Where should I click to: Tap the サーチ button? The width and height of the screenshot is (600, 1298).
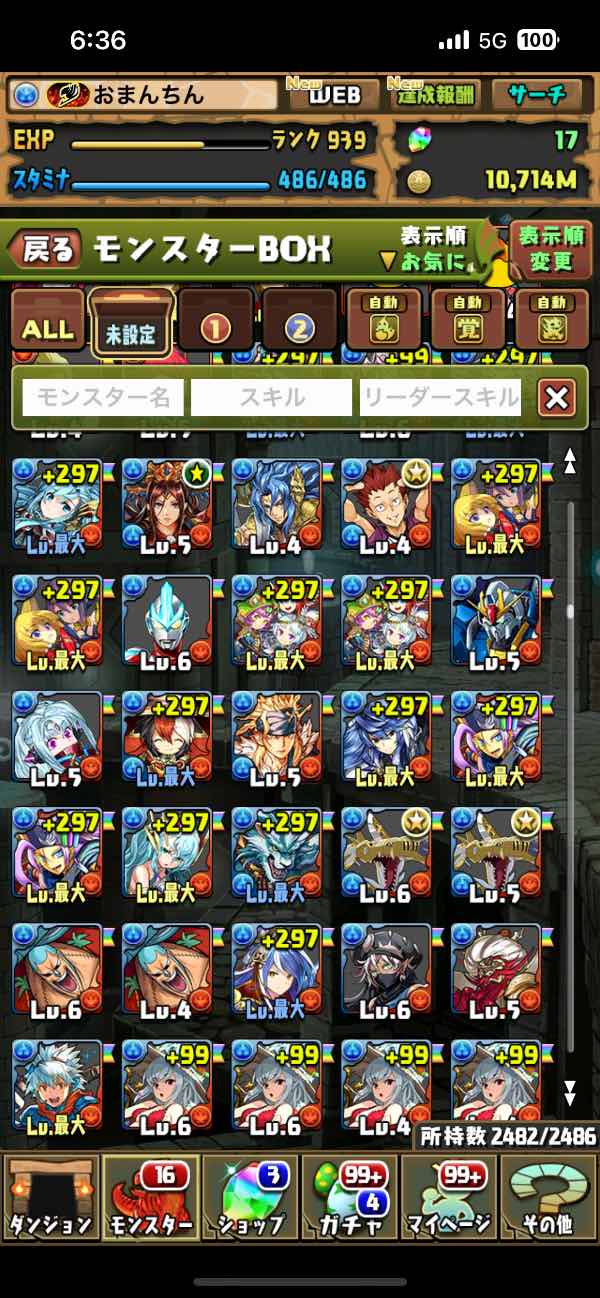(x=537, y=95)
